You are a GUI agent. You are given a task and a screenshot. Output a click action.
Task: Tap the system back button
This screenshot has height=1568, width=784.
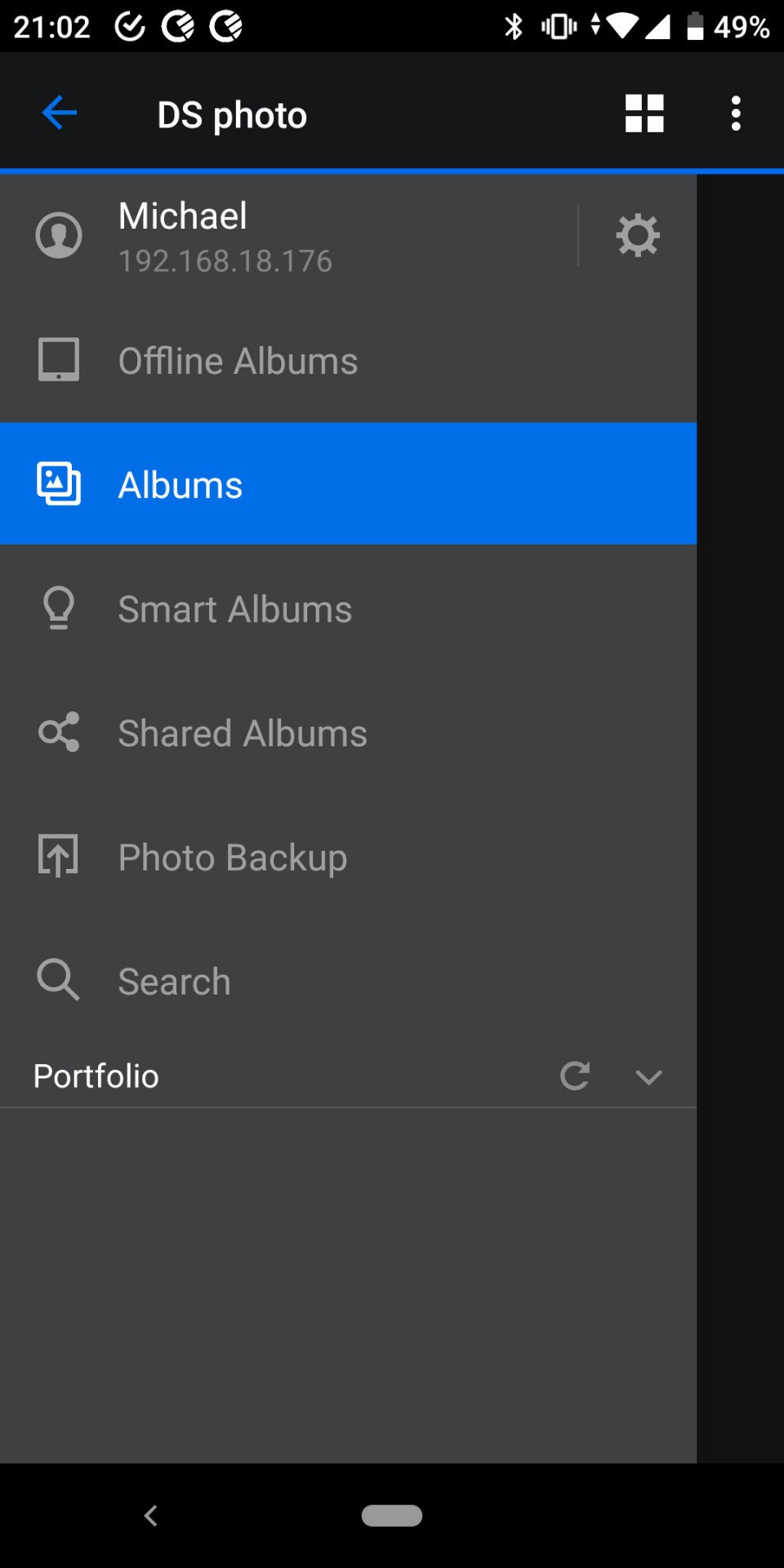click(150, 1516)
